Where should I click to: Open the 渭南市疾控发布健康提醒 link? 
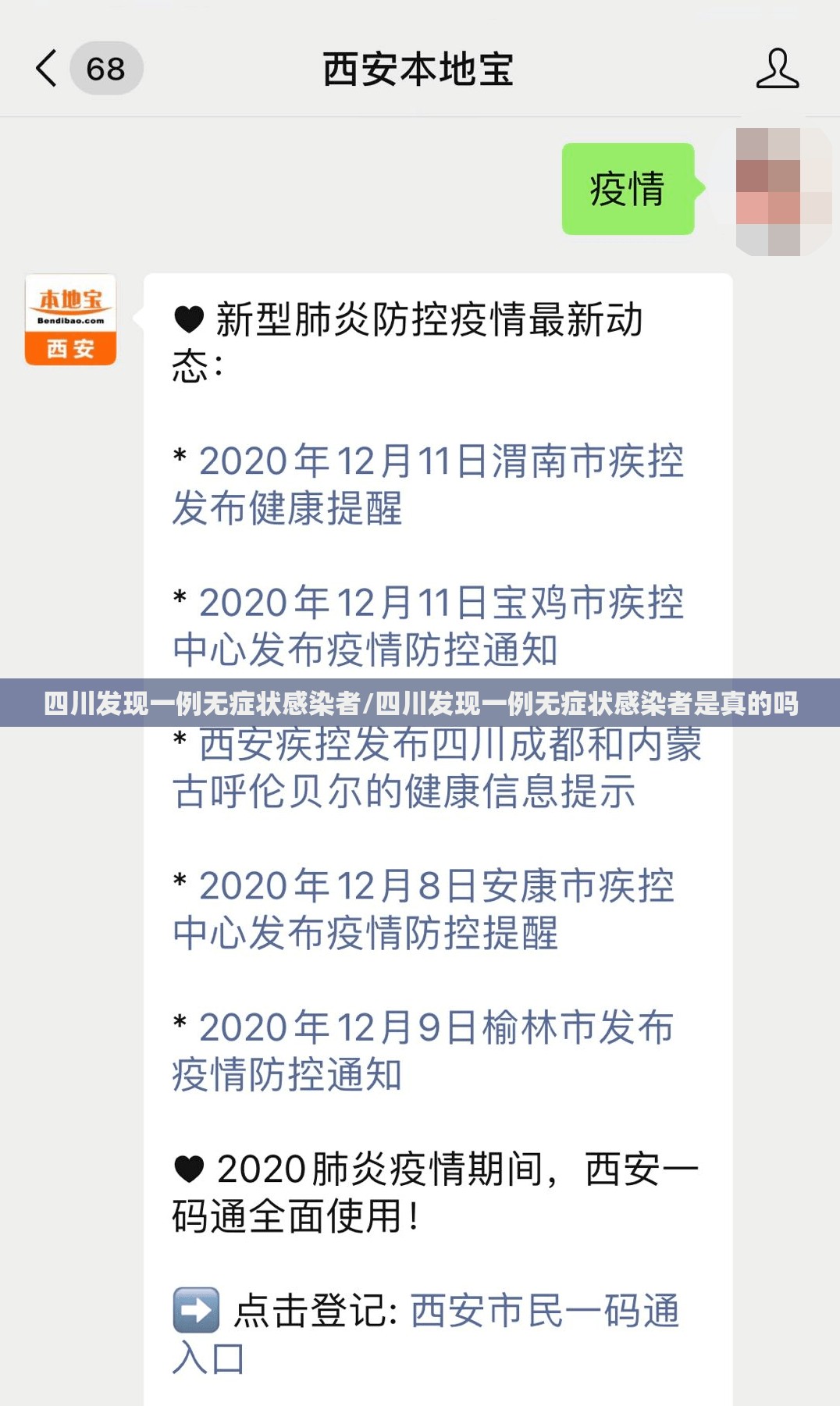coord(428,484)
